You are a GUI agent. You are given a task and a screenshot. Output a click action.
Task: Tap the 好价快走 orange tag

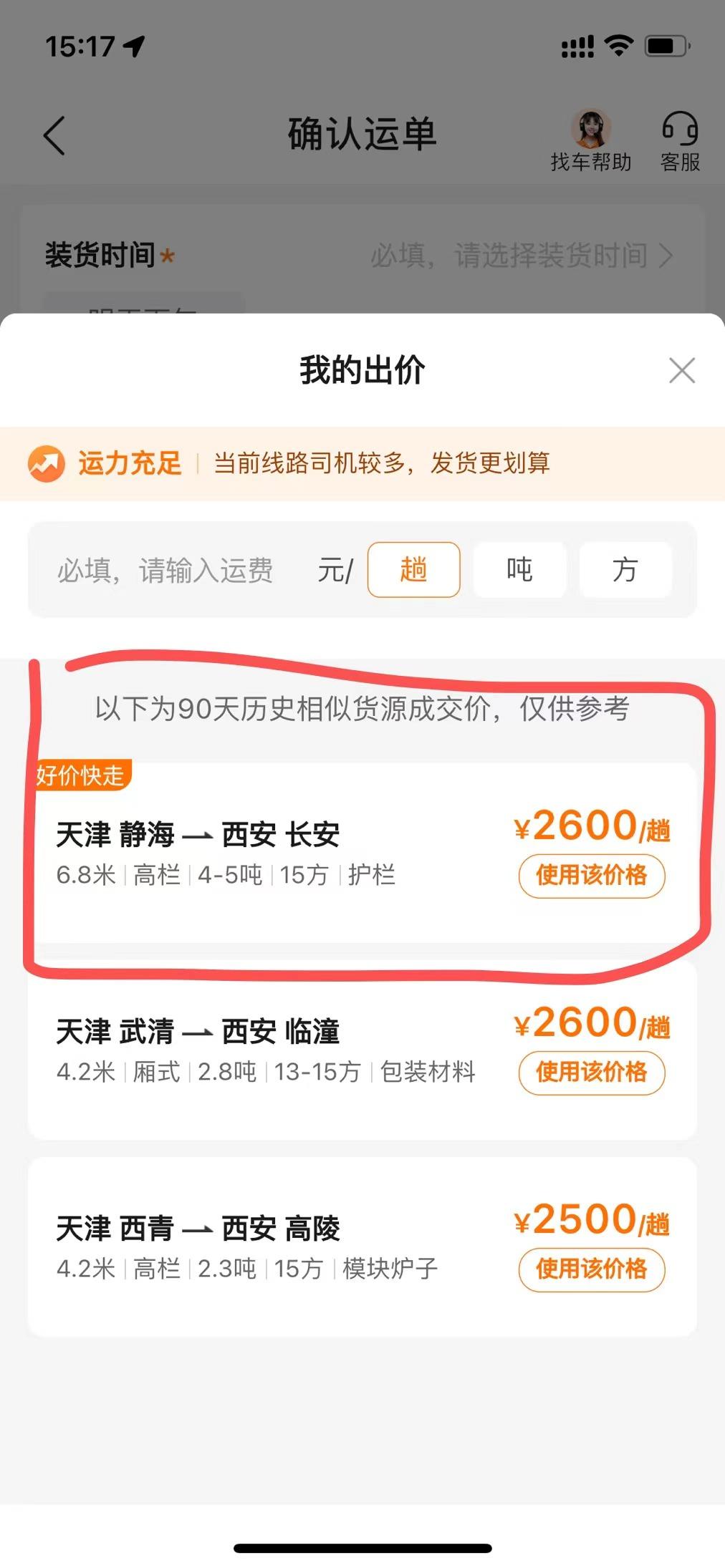point(83,773)
